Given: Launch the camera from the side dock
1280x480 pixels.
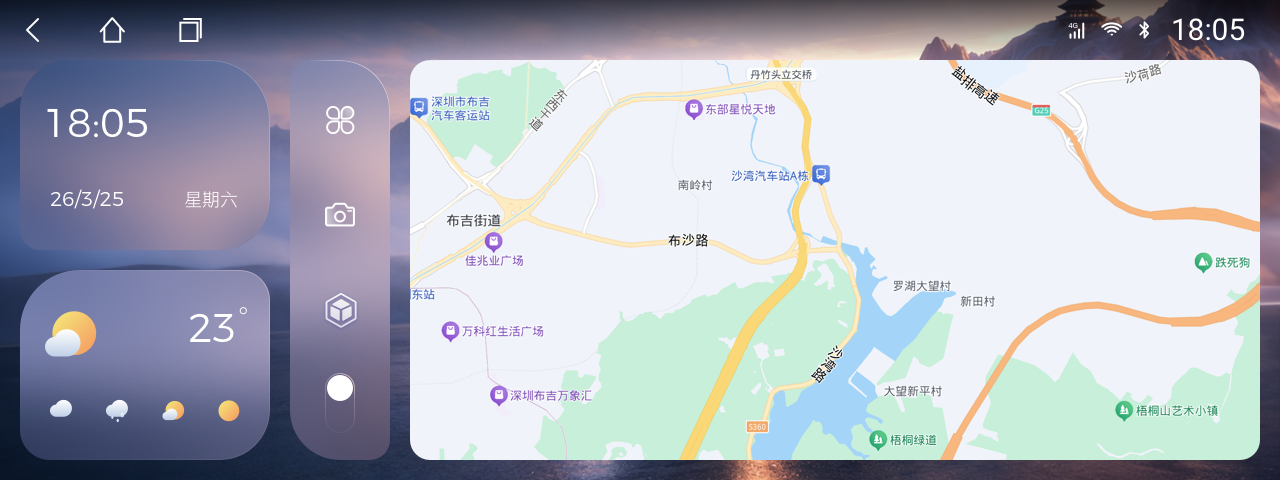Looking at the screenshot, I should point(340,215).
